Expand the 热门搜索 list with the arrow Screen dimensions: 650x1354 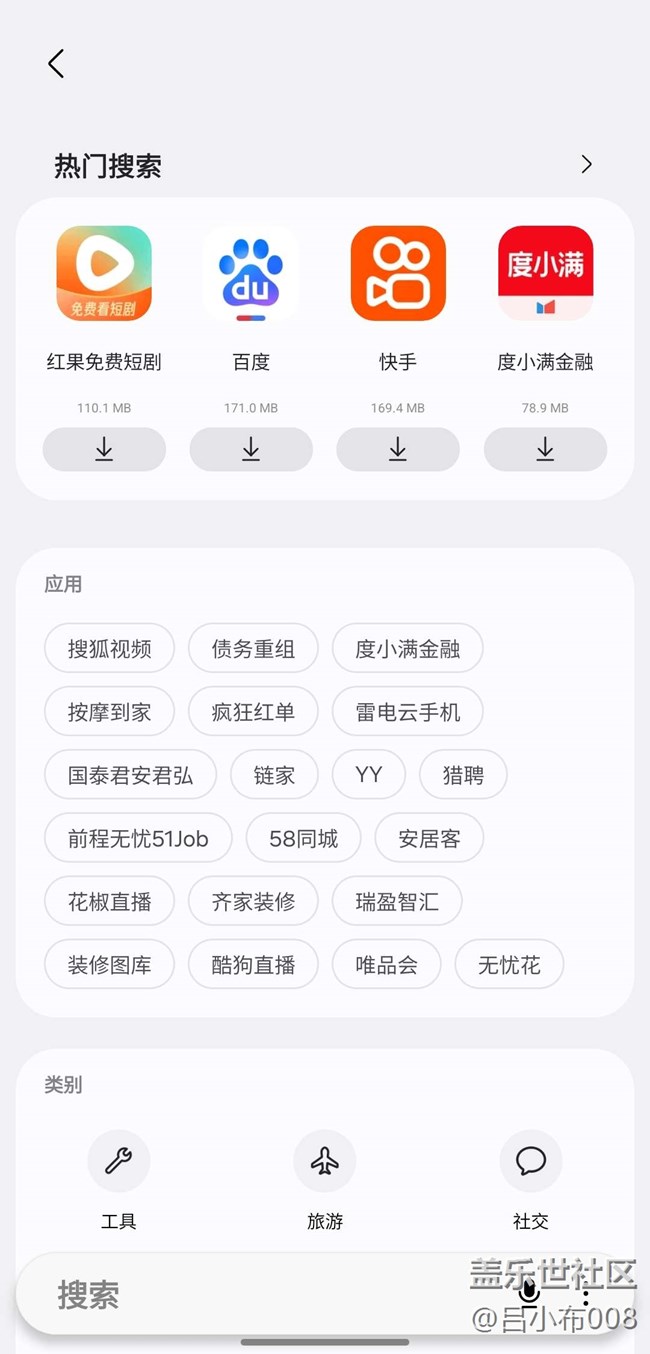[x=587, y=165]
